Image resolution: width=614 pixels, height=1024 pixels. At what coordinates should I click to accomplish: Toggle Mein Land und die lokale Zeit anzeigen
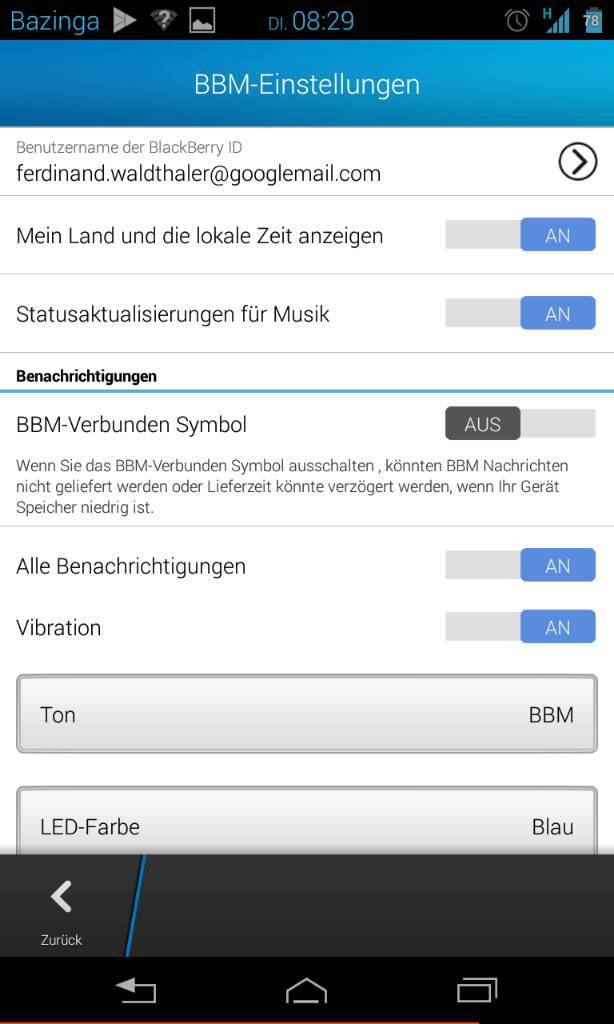pyautogui.click(x=520, y=235)
